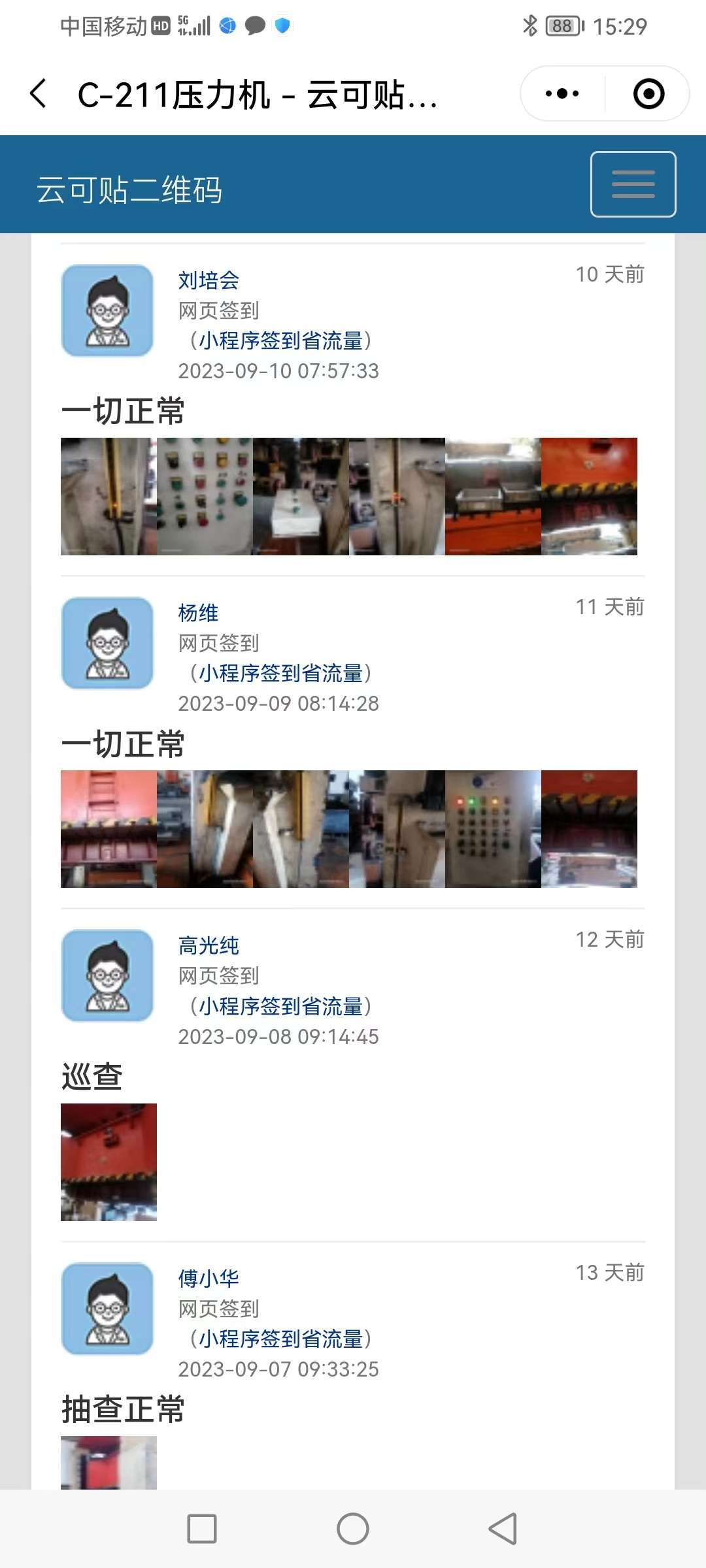Screen dimensions: 706x1568
Task: Go to the system home screen
Action: pos(353,1529)
